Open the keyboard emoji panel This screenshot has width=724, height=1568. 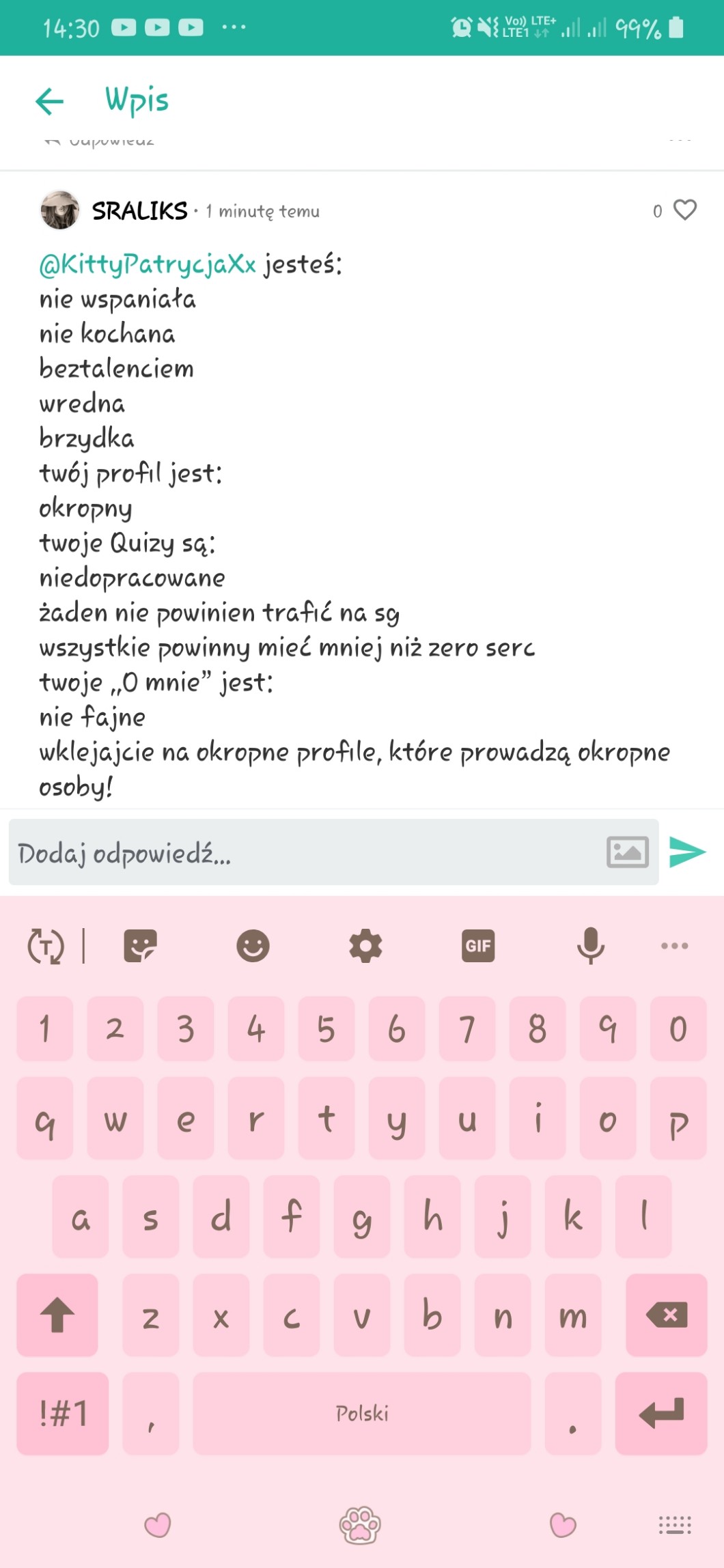point(253,946)
